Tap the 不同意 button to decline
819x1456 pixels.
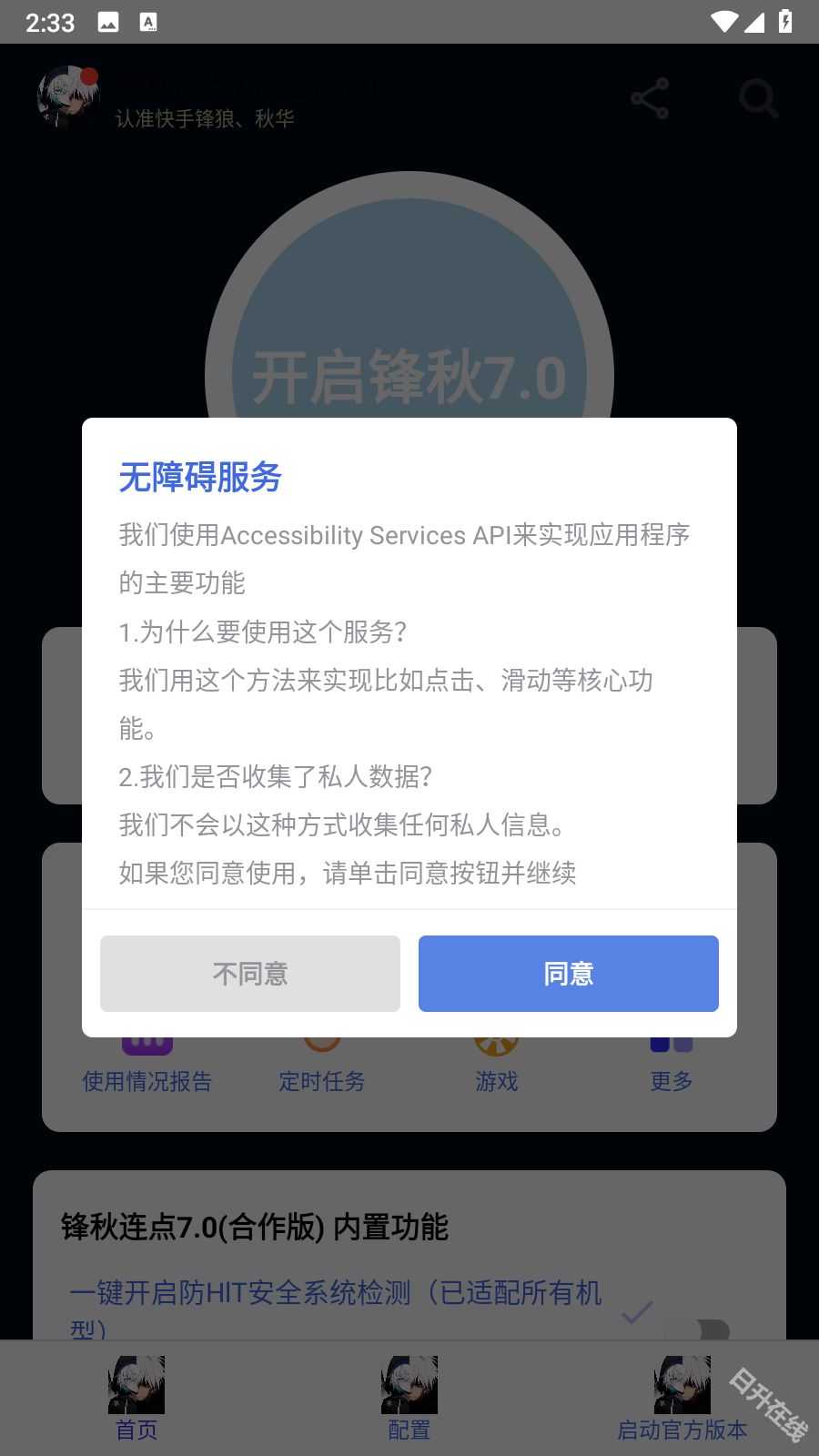tap(249, 973)
